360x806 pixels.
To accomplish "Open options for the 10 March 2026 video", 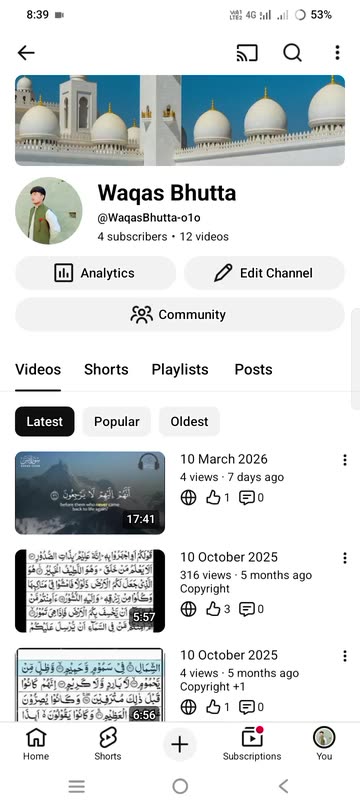I will tap(345, 460).
